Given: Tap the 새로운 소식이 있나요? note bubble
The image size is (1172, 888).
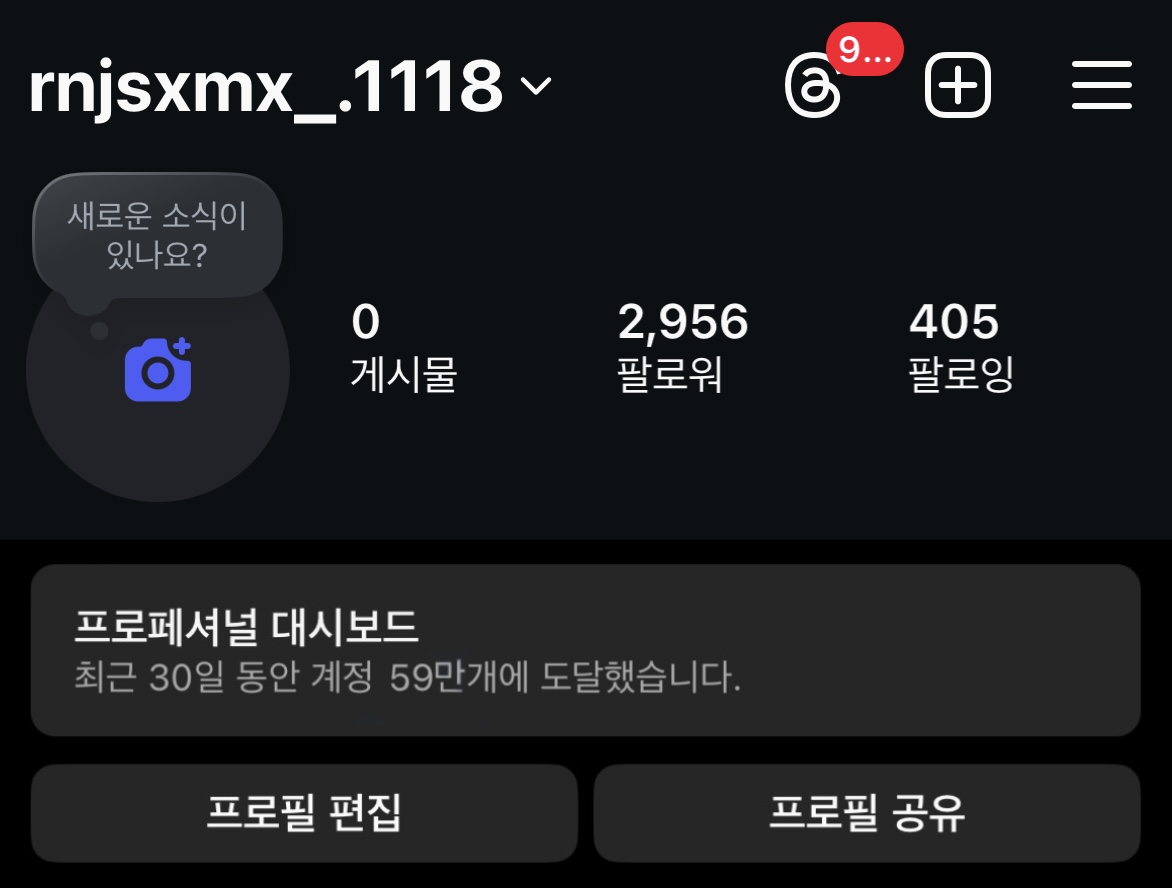Looking at the screenshot, I should pos(157,236).
